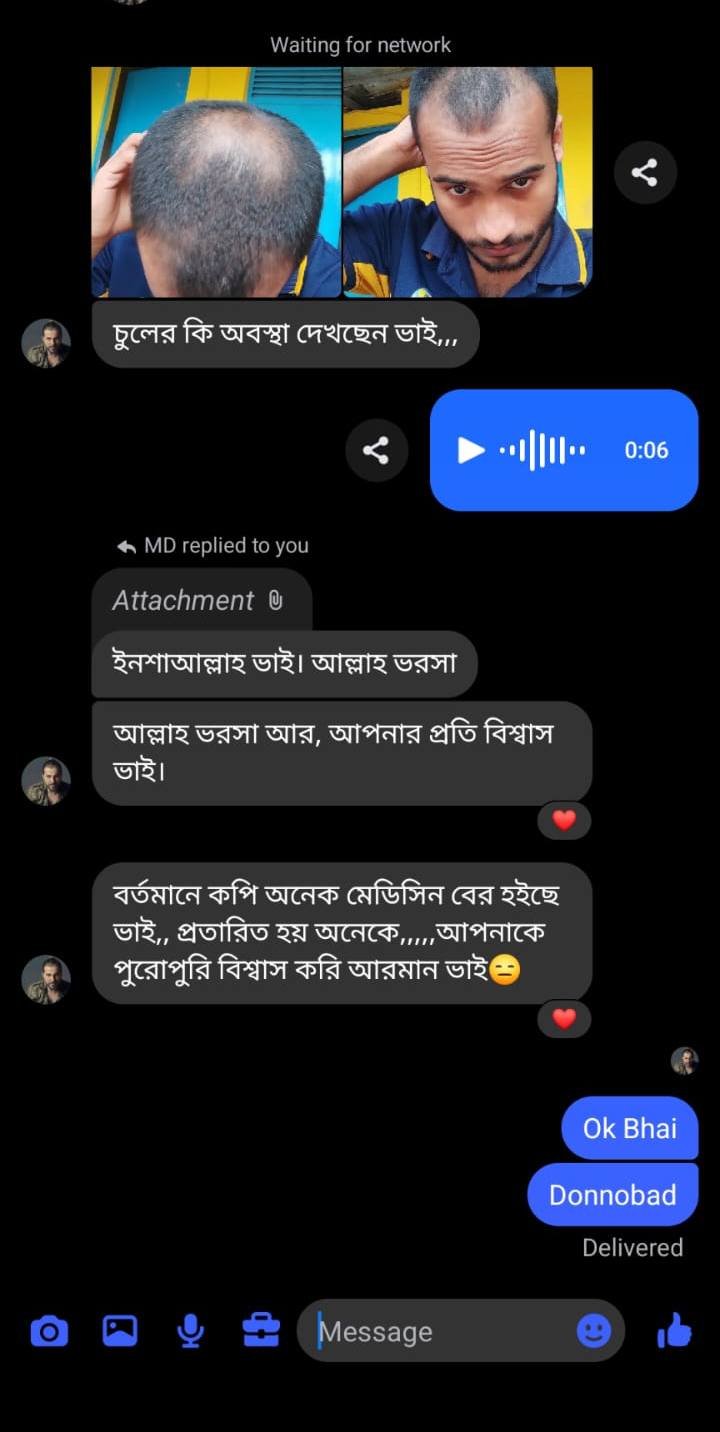Viewport: 720px width, 1432px height.
Task: Play the 0:06 voice message
Action: tap(471, 450)
